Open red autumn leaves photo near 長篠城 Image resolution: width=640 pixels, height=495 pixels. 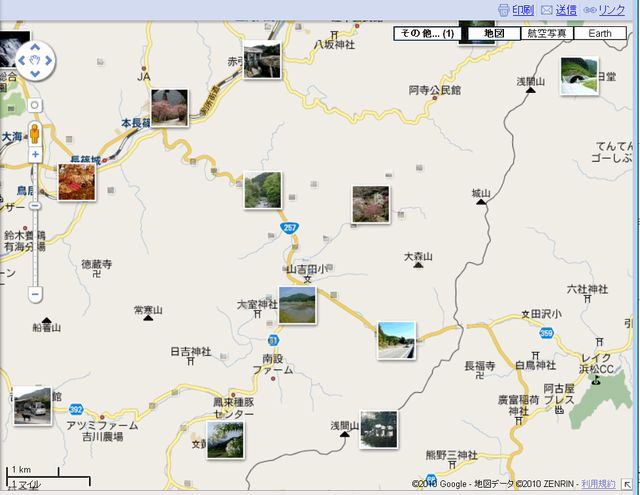point(77,182)
